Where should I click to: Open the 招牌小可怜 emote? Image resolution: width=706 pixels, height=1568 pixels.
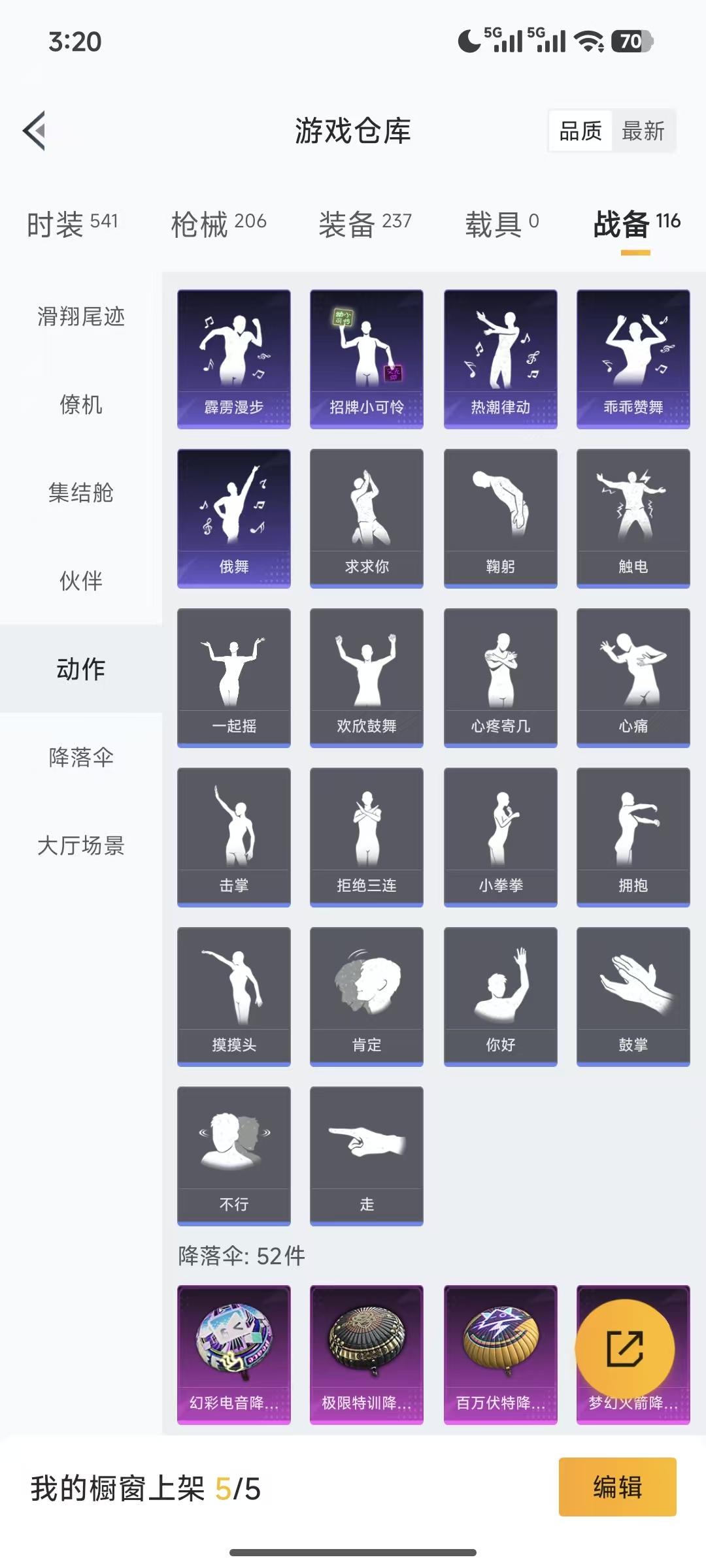click(x=366, y=357)
